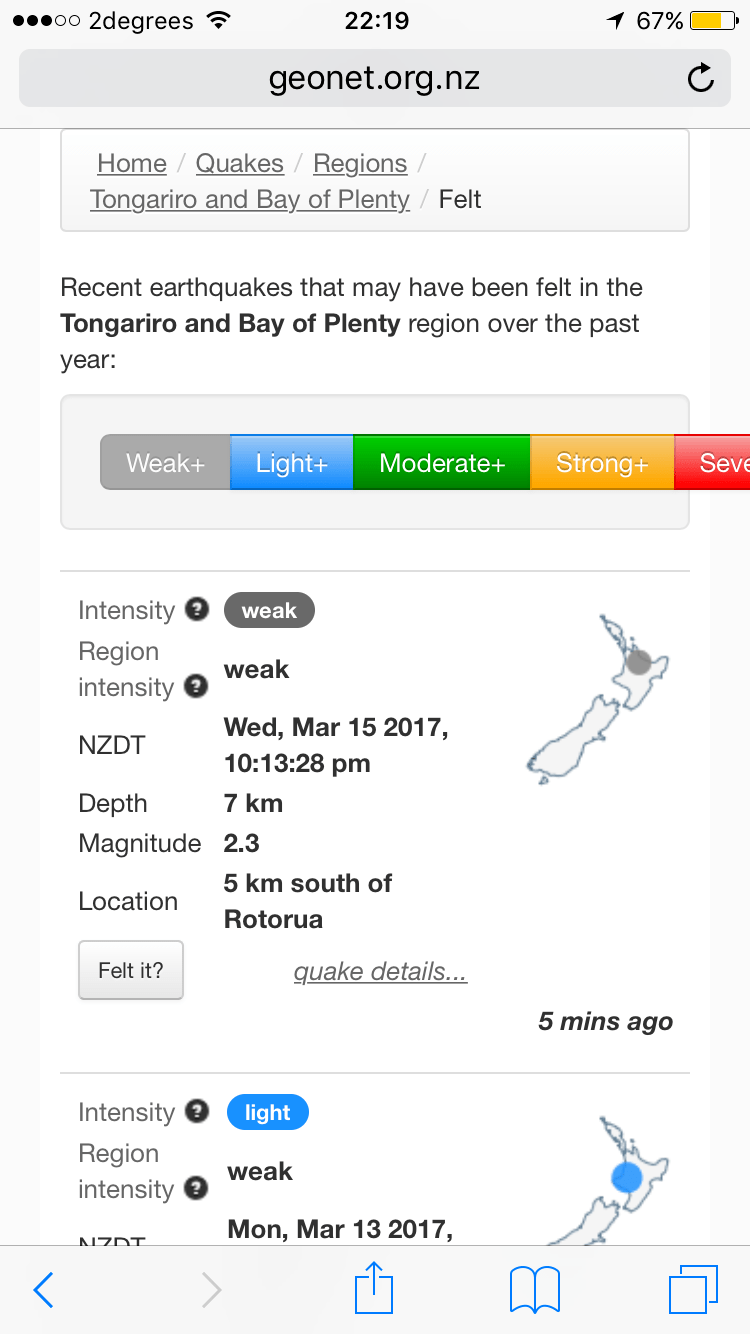Open the Home breadcrumb link
This screenshot has width=750, height=1334.
point(132,163)
